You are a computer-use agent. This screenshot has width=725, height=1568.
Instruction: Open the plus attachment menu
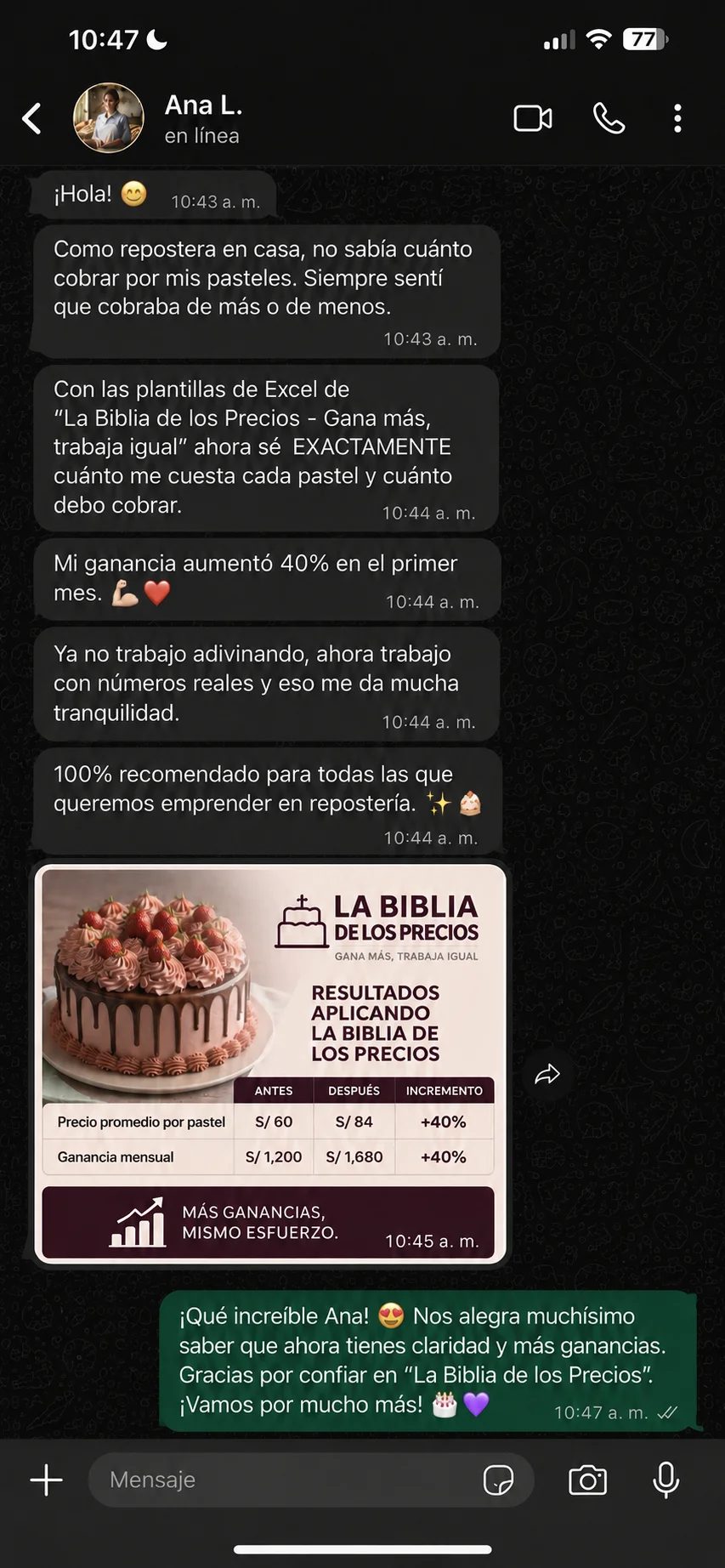coord(47,1480)
